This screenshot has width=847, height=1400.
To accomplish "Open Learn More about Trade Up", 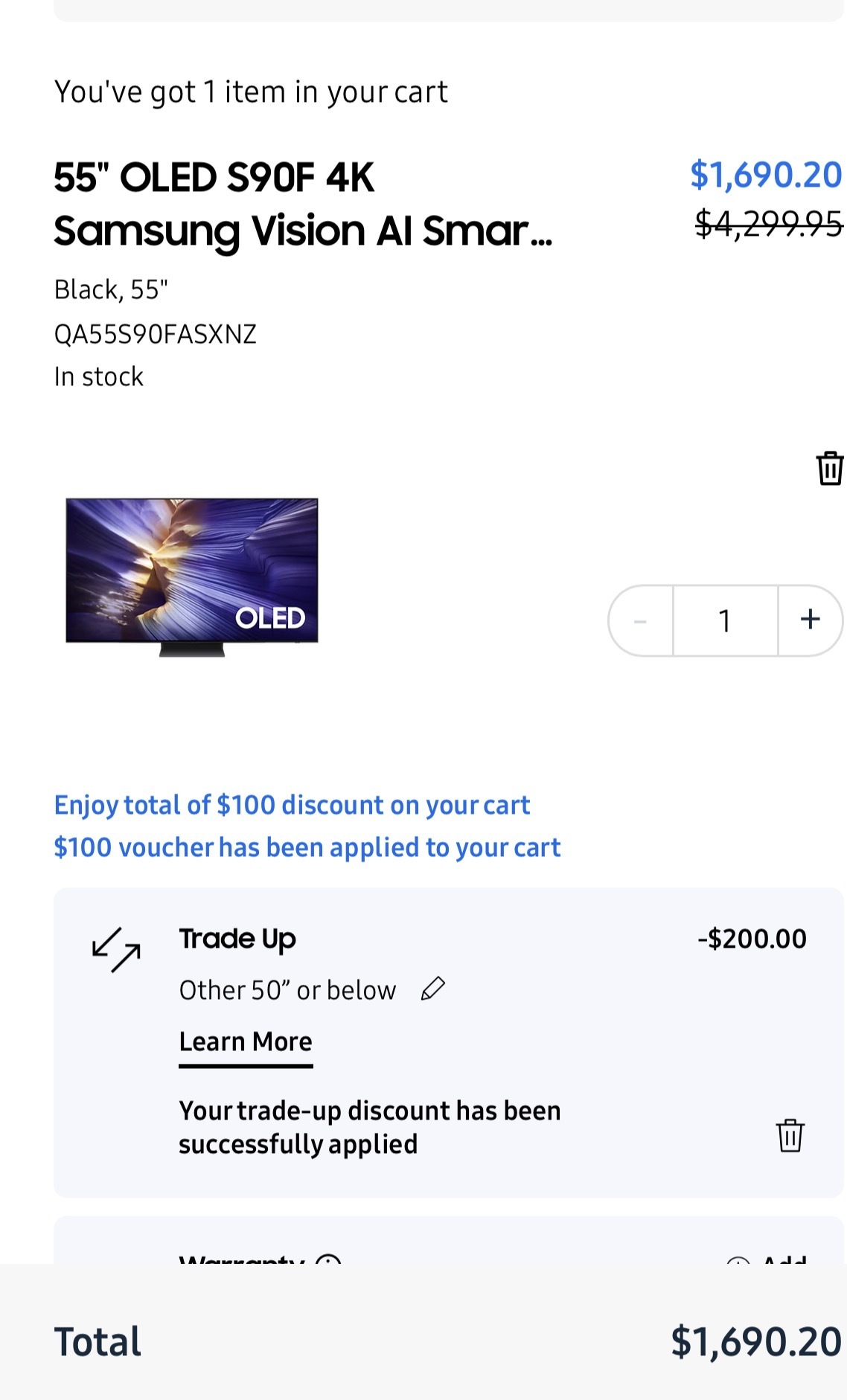I will coord(246,1041).
